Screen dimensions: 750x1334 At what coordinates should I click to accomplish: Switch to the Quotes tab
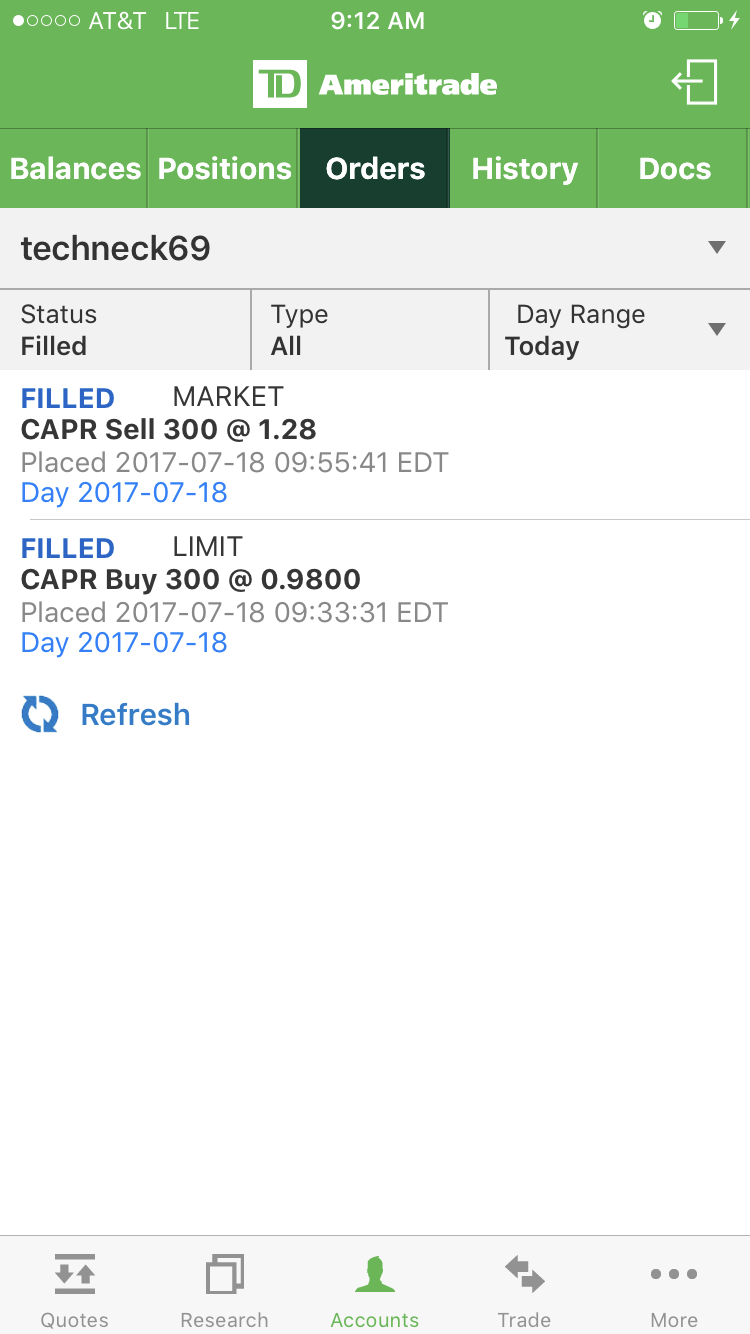click(75, 1290)
